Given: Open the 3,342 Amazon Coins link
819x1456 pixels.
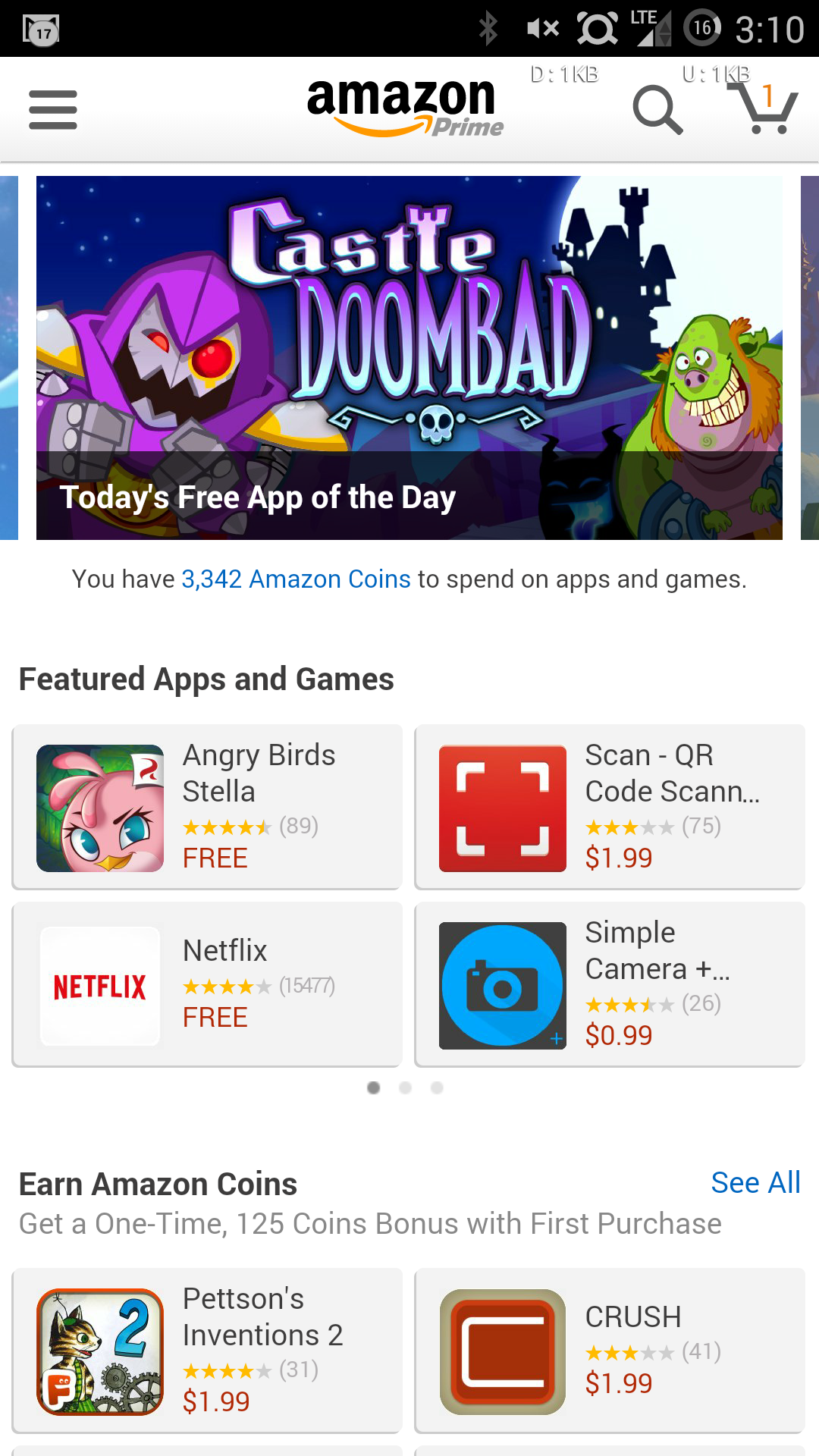Looking at the screenshot, I should [x=296, y=579].
